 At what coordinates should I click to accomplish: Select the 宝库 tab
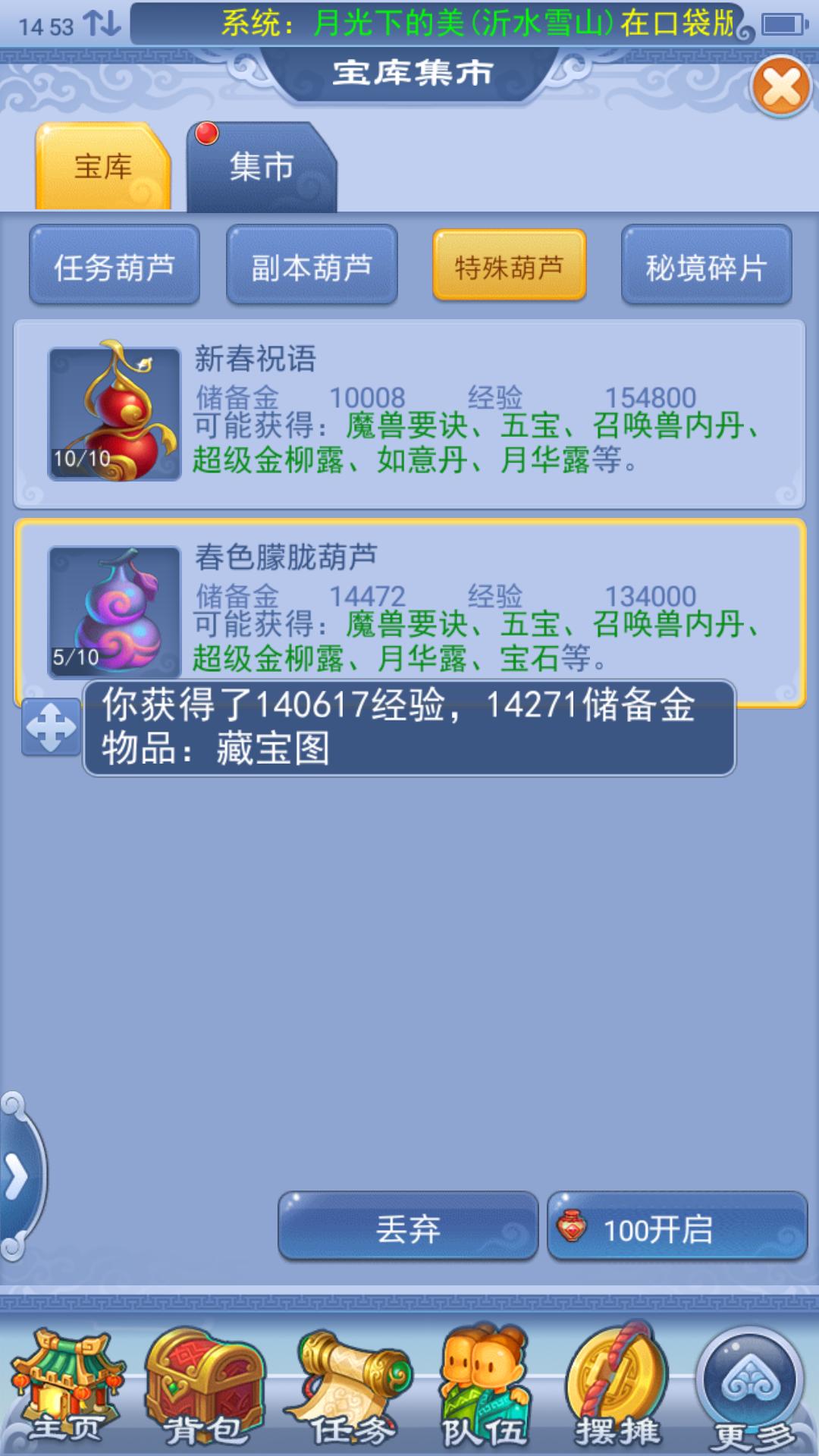tap(103, 167)
